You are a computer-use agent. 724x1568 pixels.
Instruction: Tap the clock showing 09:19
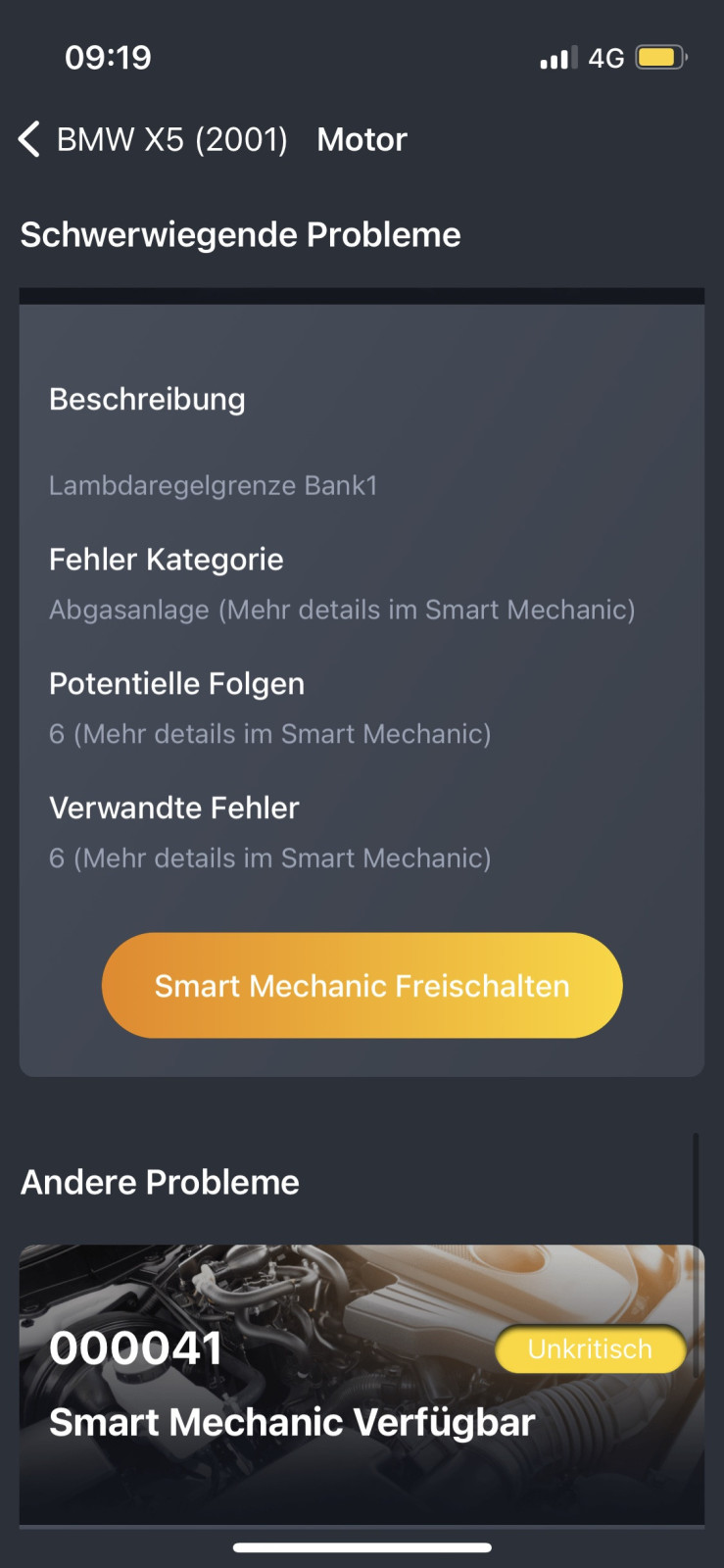click(110, 57)
